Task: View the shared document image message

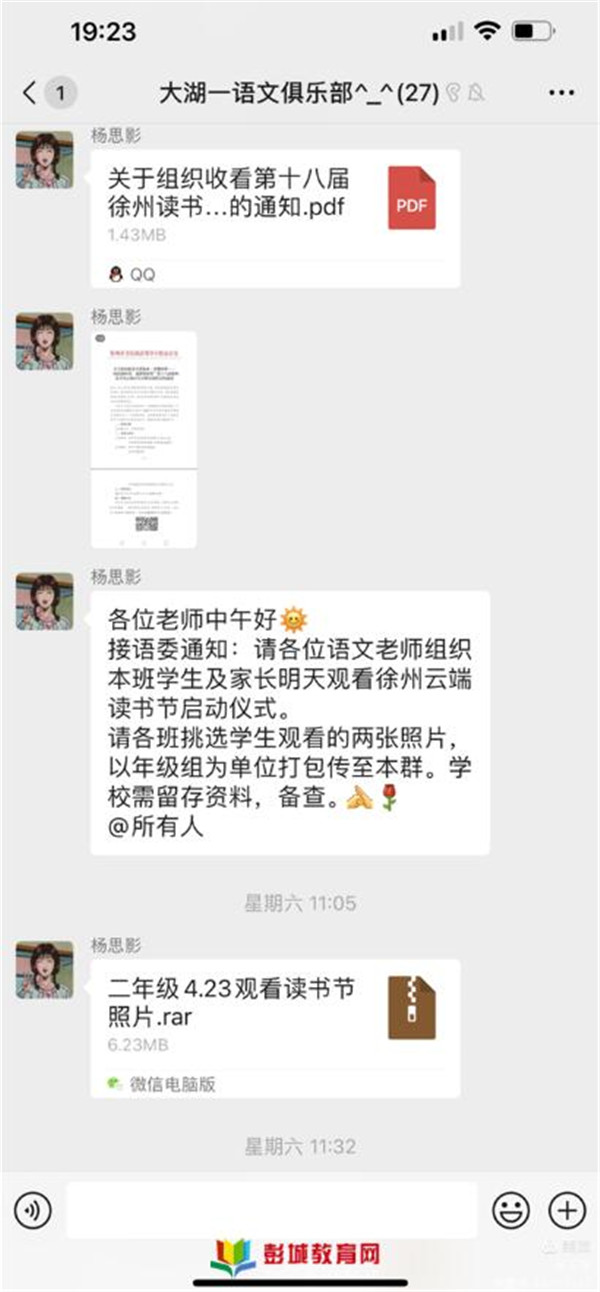Action: (x=144, y=439)
